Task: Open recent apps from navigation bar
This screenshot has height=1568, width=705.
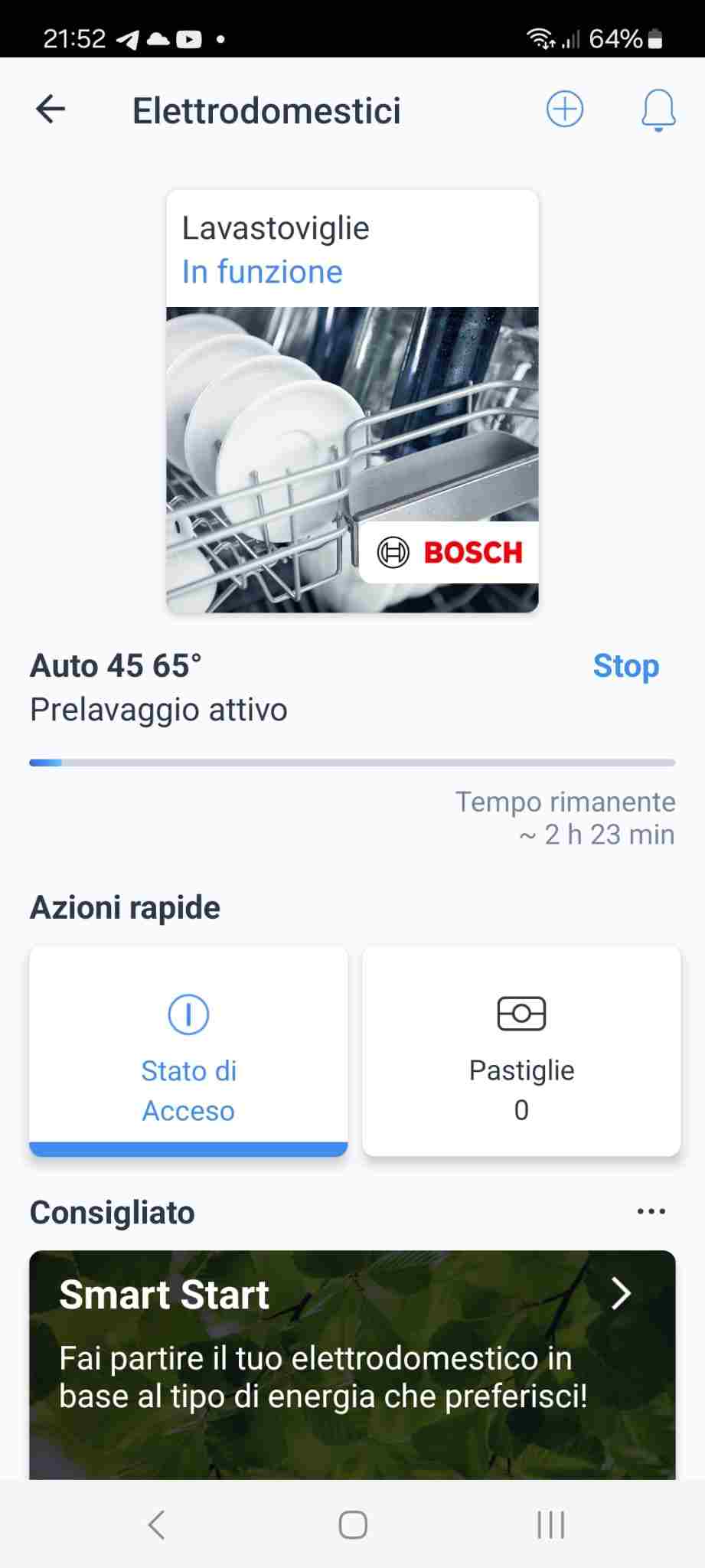Action: [x=550, y=1524]
